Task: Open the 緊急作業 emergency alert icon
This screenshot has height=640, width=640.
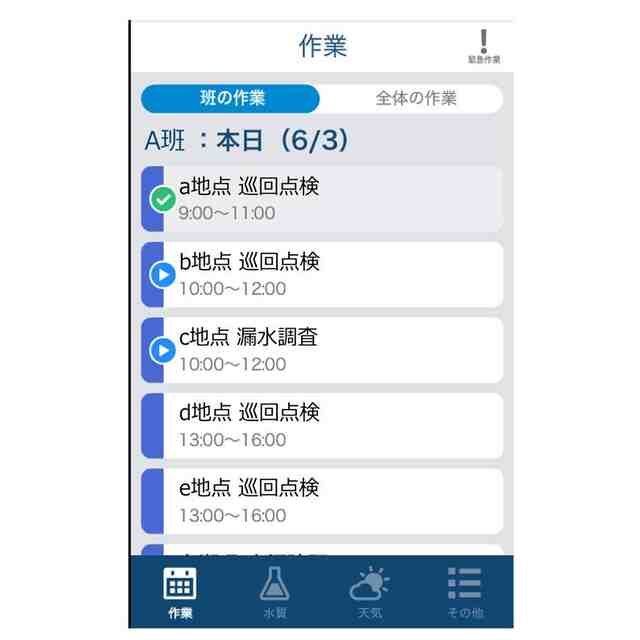Action: [x=484, y=46]
